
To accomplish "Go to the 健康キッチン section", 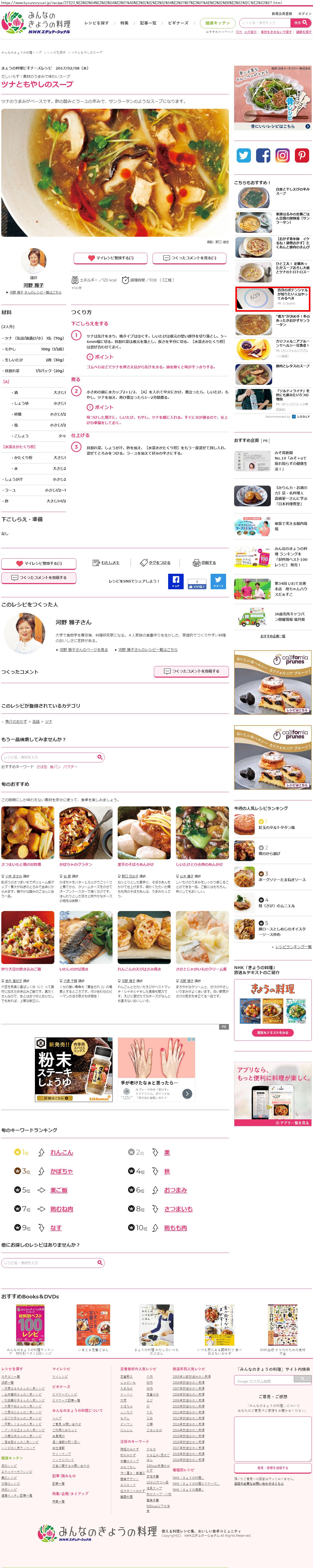I will coord(217,23).
